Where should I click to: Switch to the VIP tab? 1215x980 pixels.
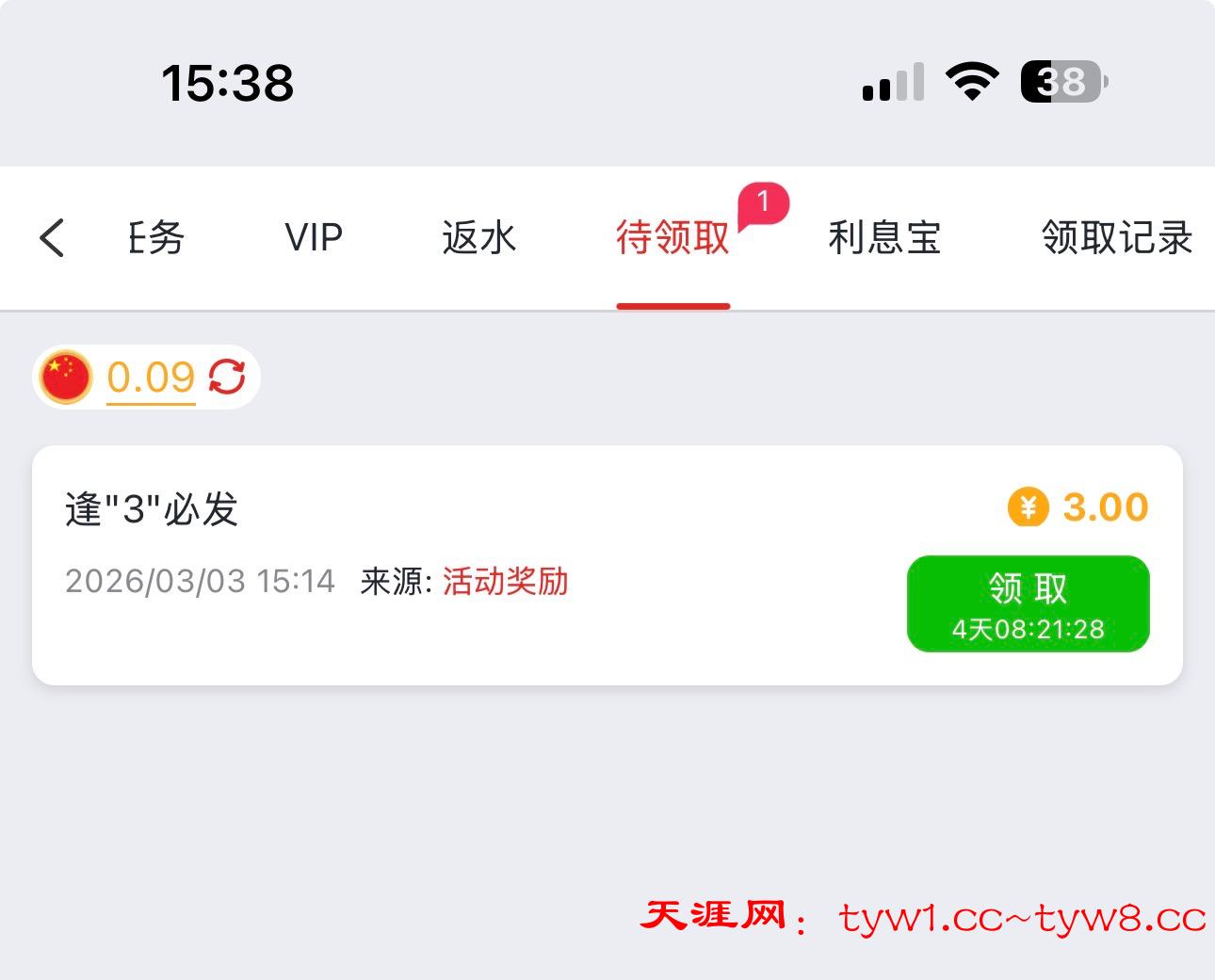click(314, 237)
